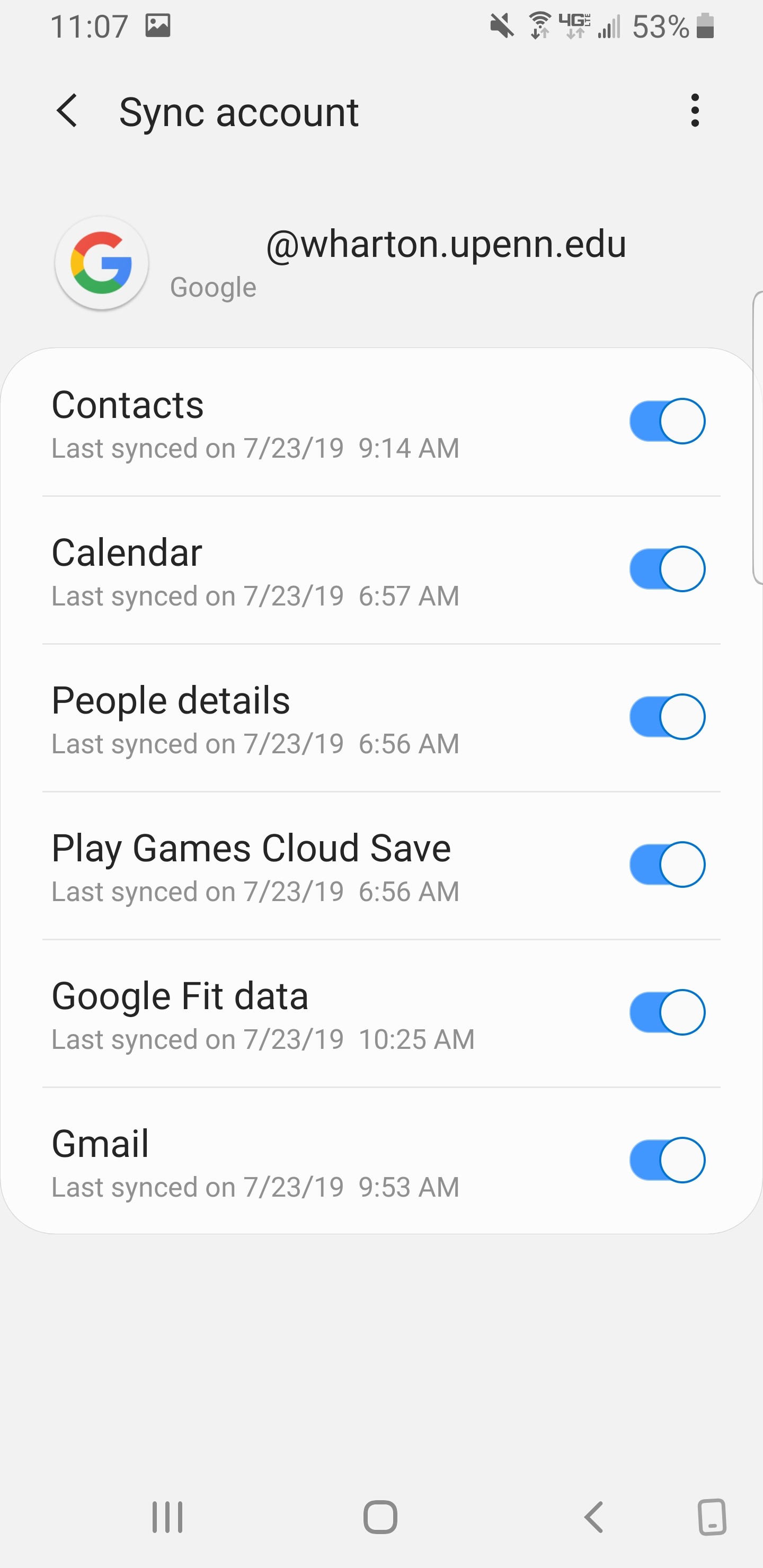Go back from Sync account screen

(67, 111)
